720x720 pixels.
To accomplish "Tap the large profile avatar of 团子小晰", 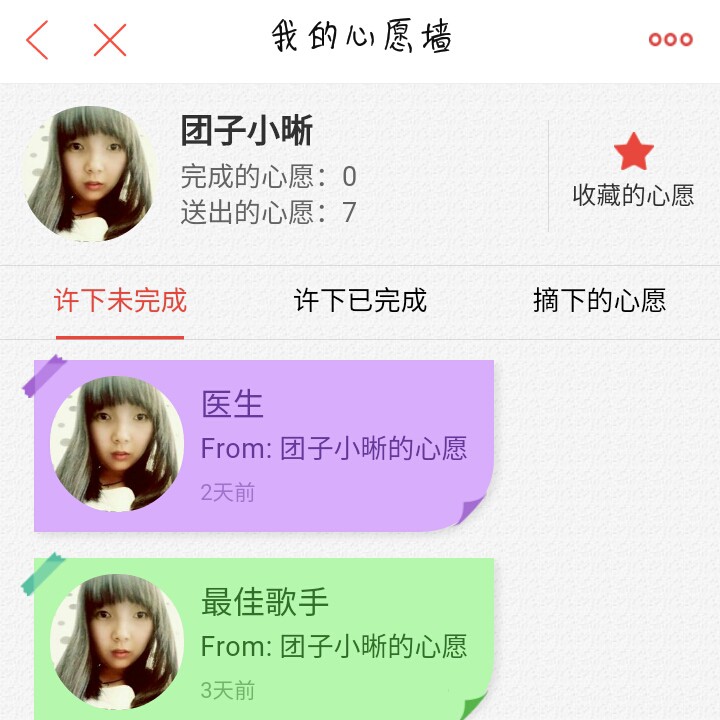I will click(x=88, y=174).
